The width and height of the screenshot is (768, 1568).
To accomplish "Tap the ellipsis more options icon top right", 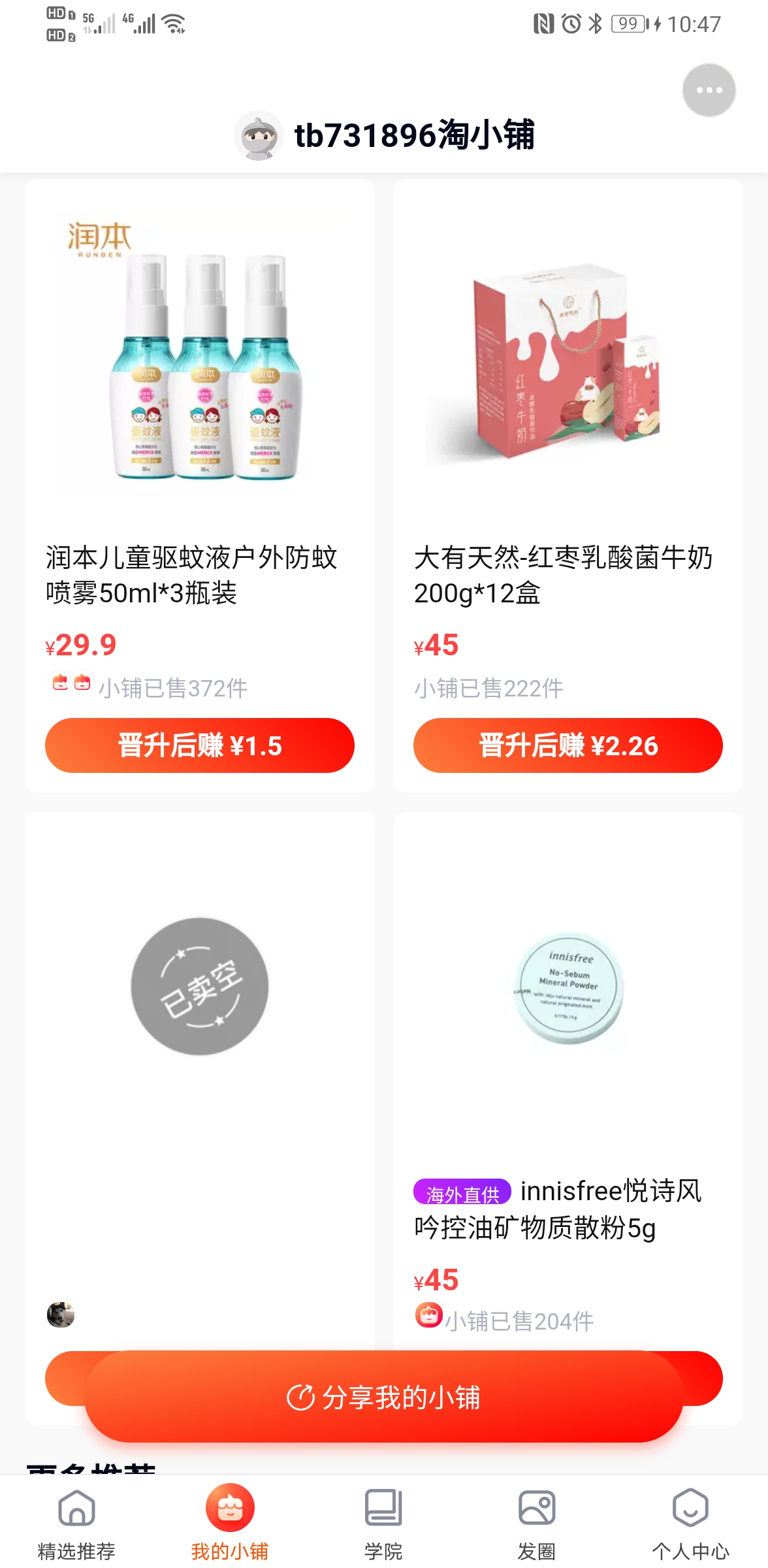I will click(708, 91).
